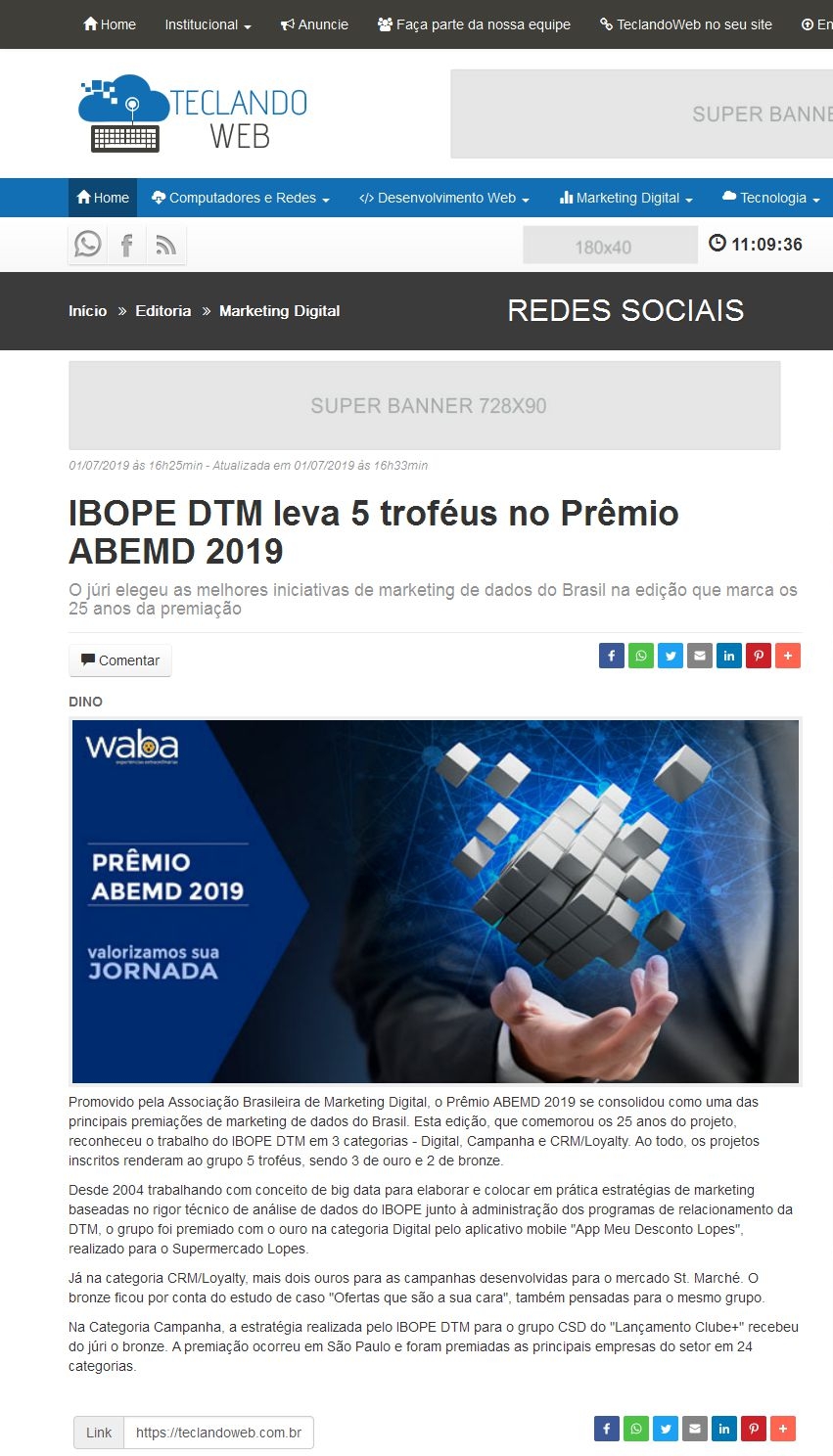
Task: Open the RSS feed icon
Action: pos(166,245)
